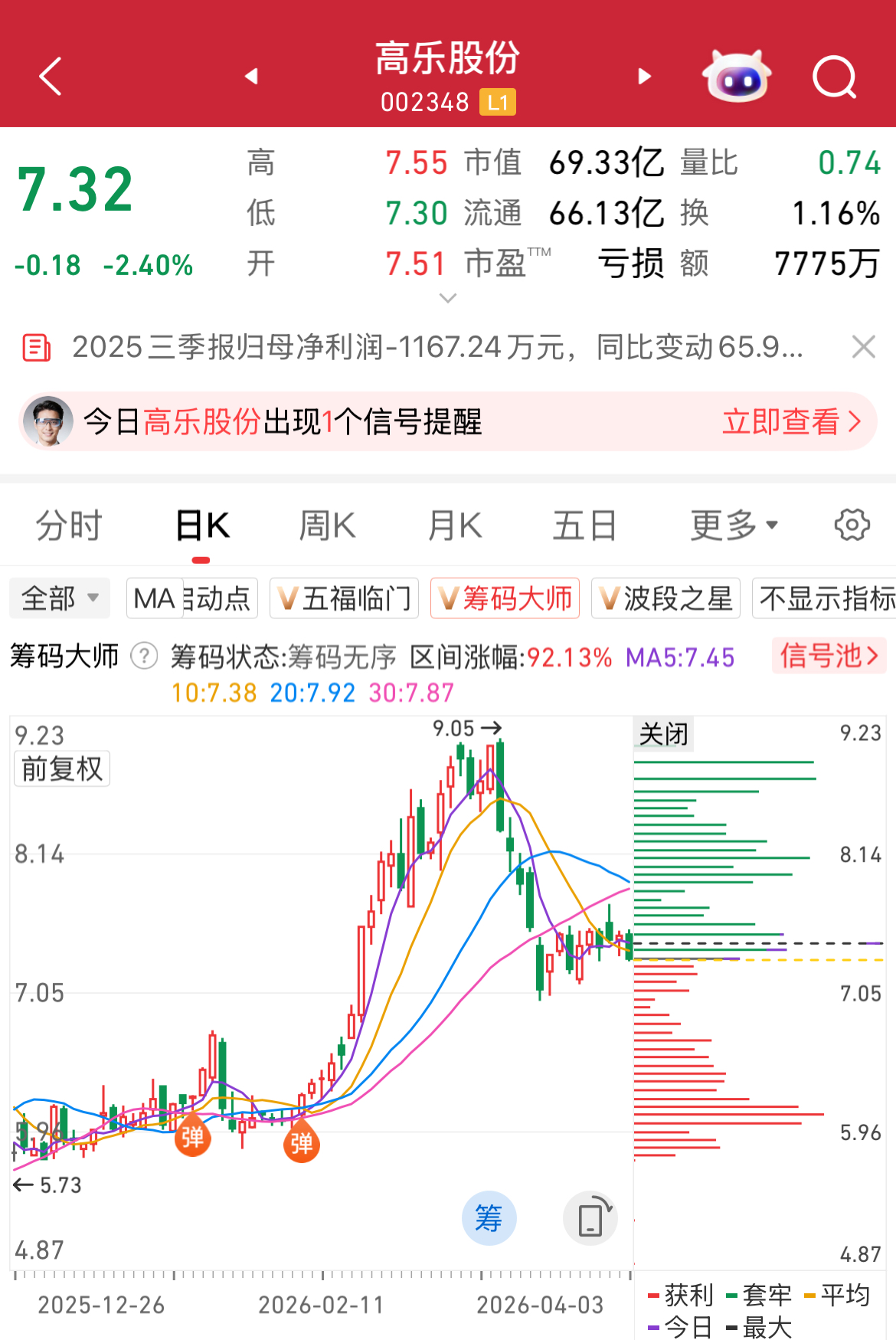Viewport: 896px width, 1340px height.
Task: Open the robot AI assistant
Action: point(737,77)
